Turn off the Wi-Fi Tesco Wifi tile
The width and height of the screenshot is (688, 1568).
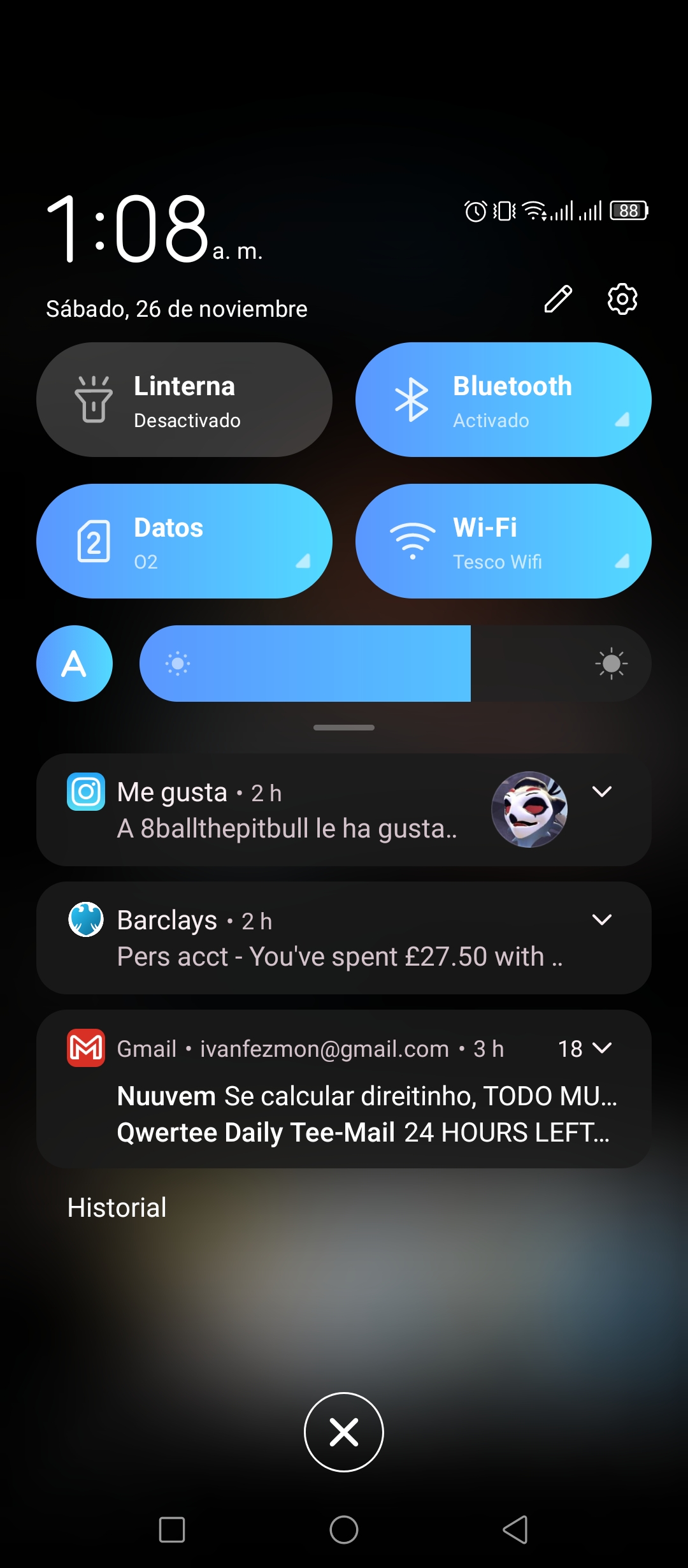pos(503,541)
